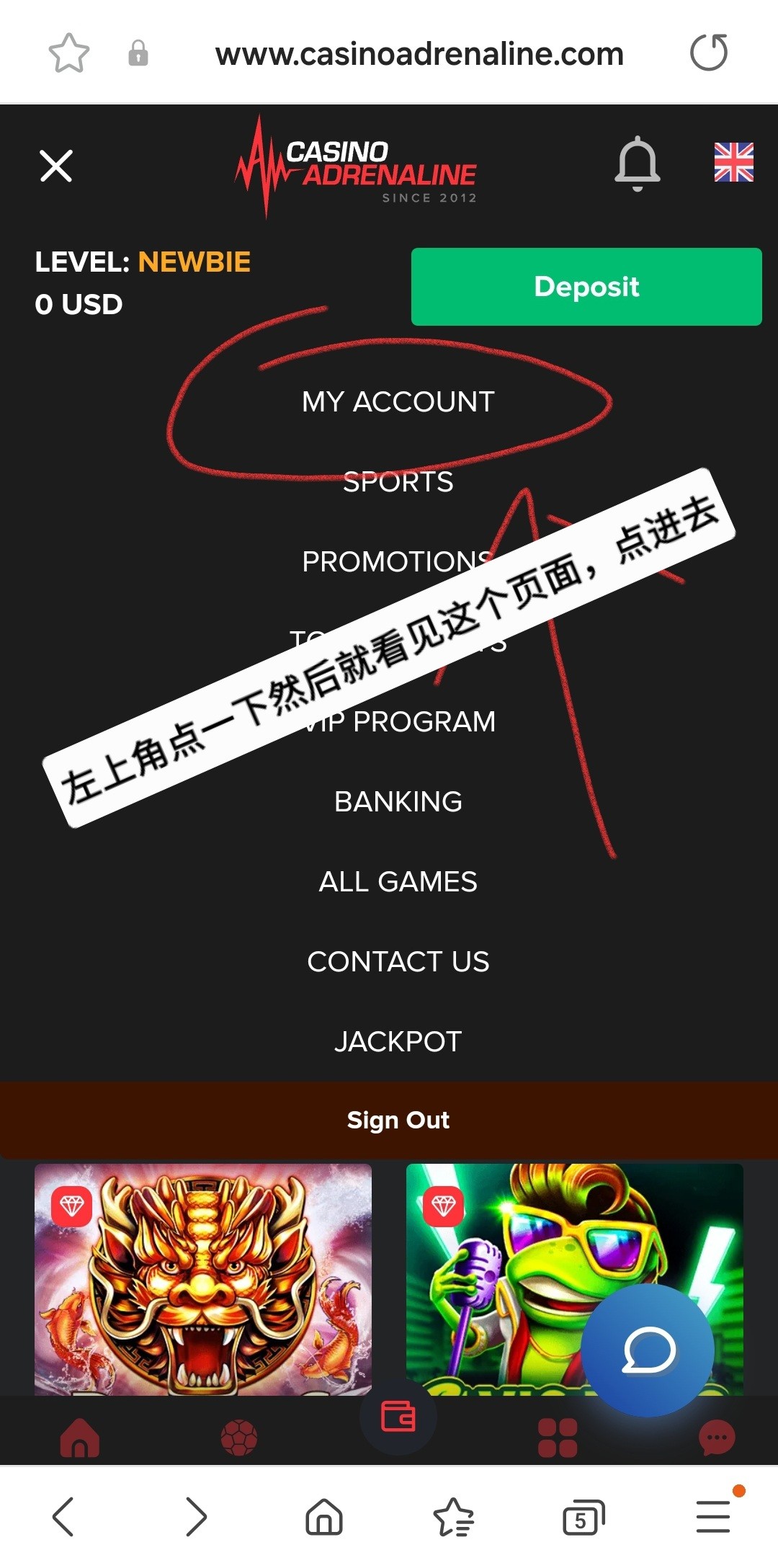
Task: Bookmark this site with the star
Action: click(x=69, y=53)
